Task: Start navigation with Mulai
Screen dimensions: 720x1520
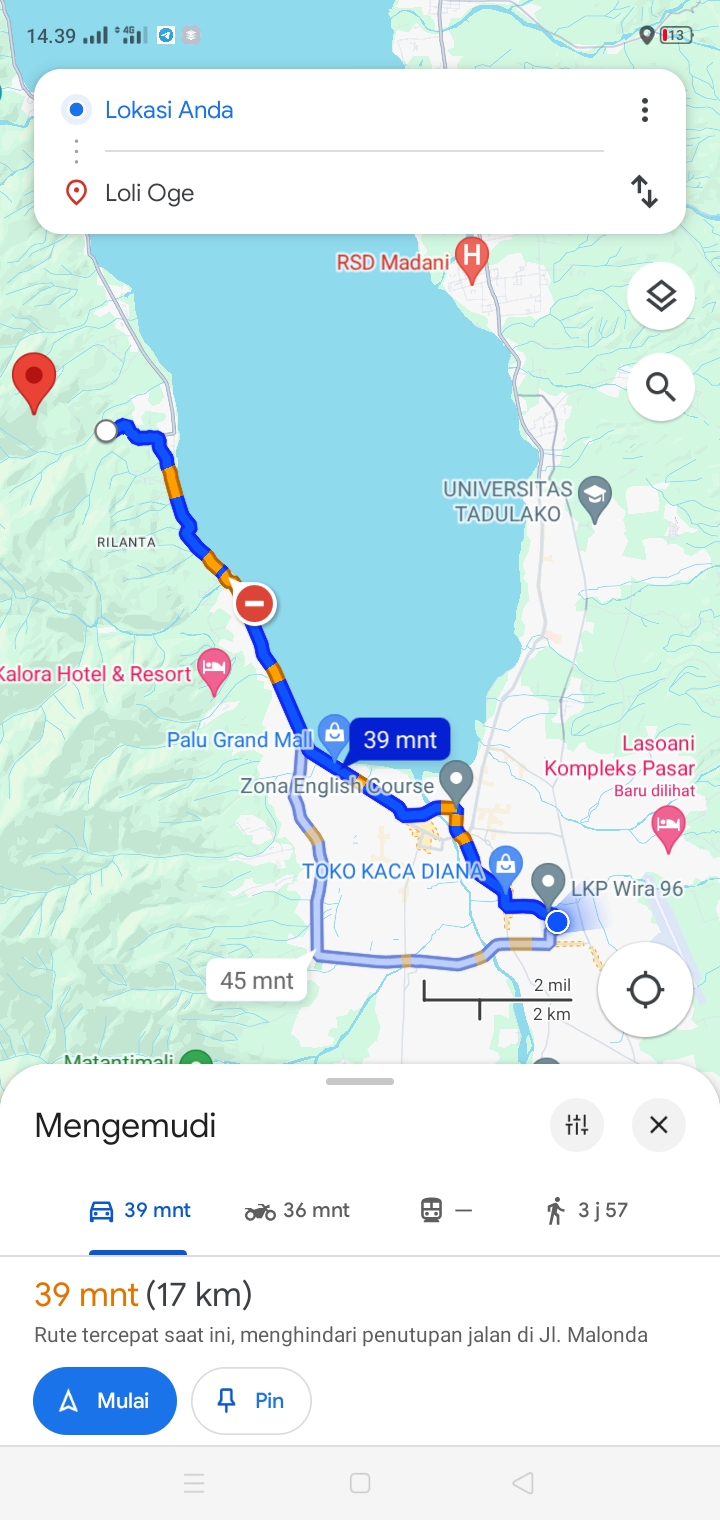Action: pyautogui.click(x=105, y=1401)
